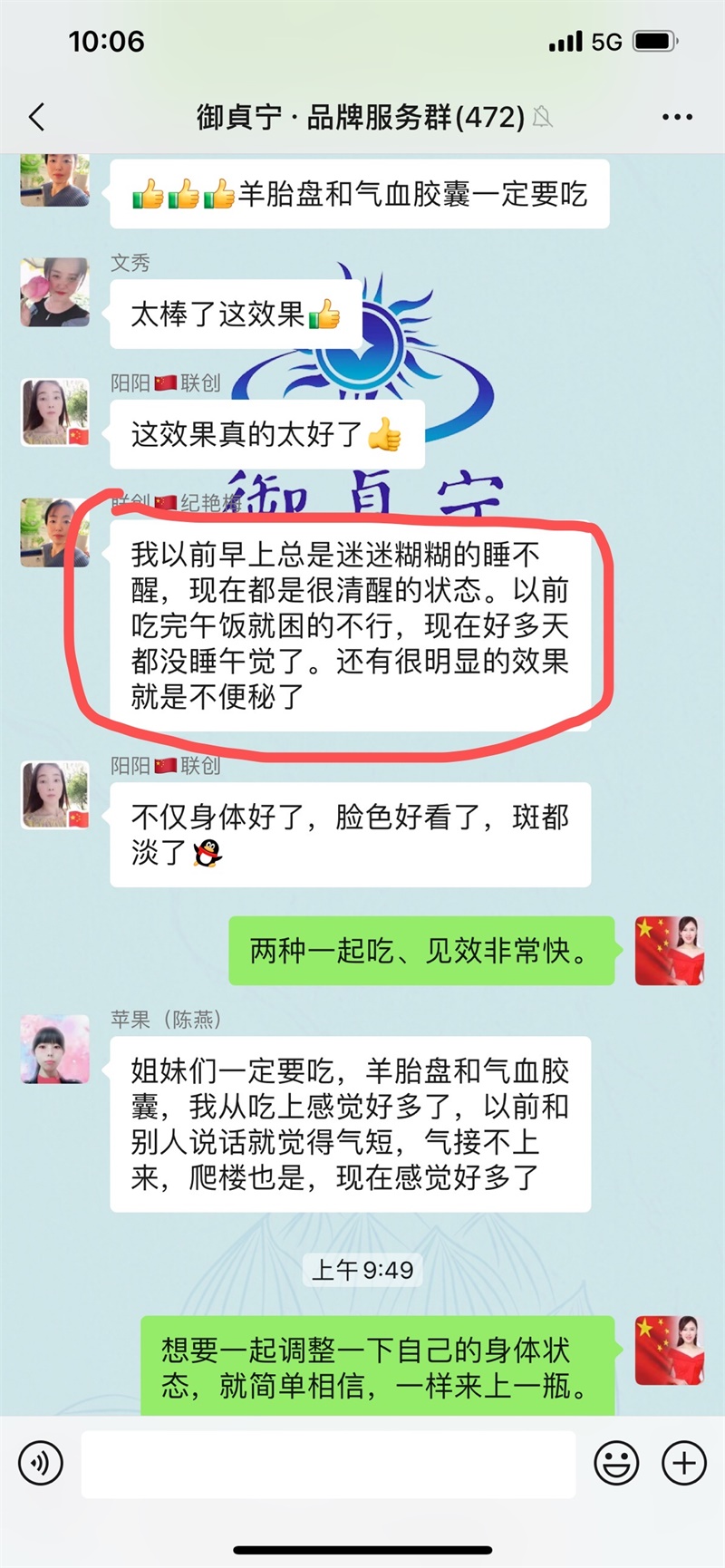Viewport: 725px width, 1568px height.
Task: Open the group chat overflow menu
Action: [677, 117]
